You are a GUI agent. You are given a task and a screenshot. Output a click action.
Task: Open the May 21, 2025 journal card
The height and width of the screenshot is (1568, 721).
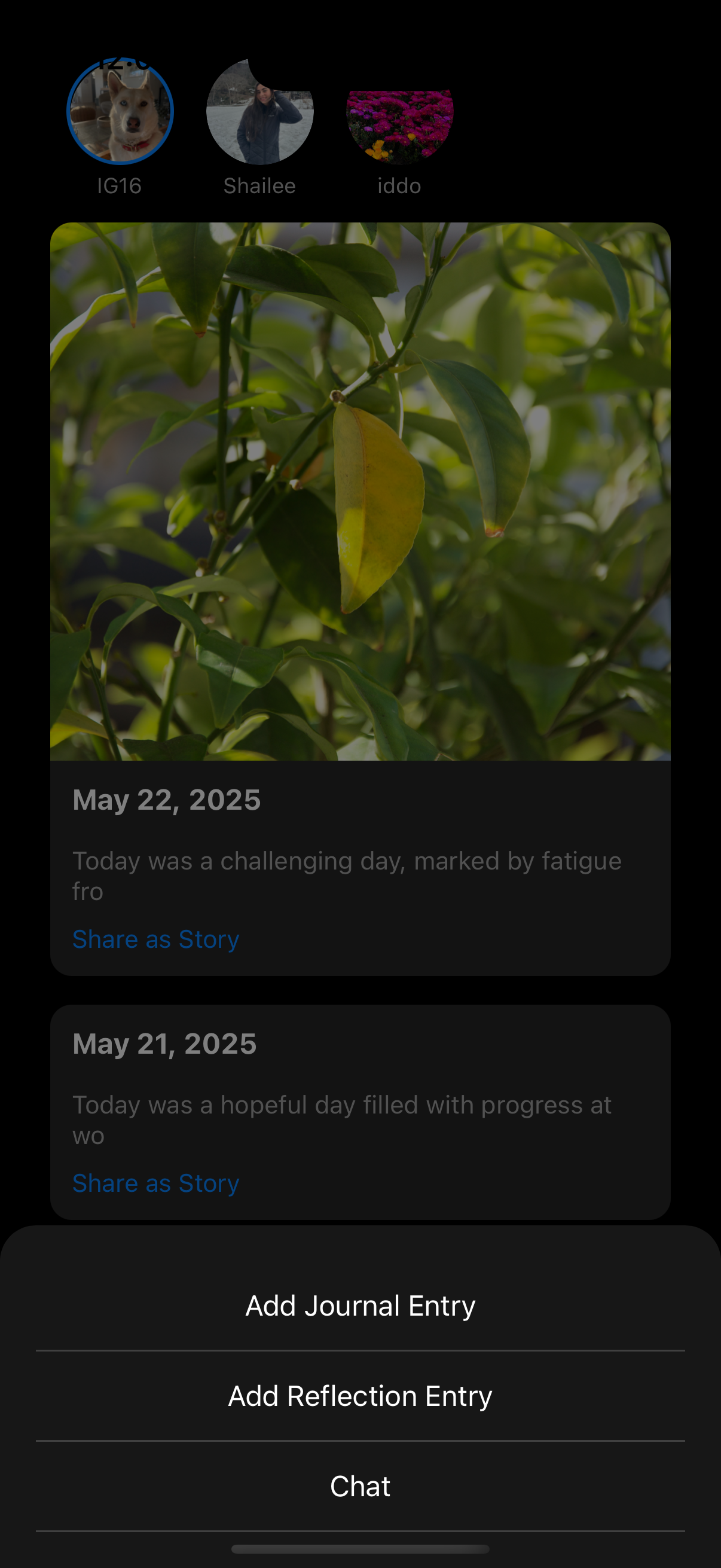pyautogui.click(x=360, y=1112)
